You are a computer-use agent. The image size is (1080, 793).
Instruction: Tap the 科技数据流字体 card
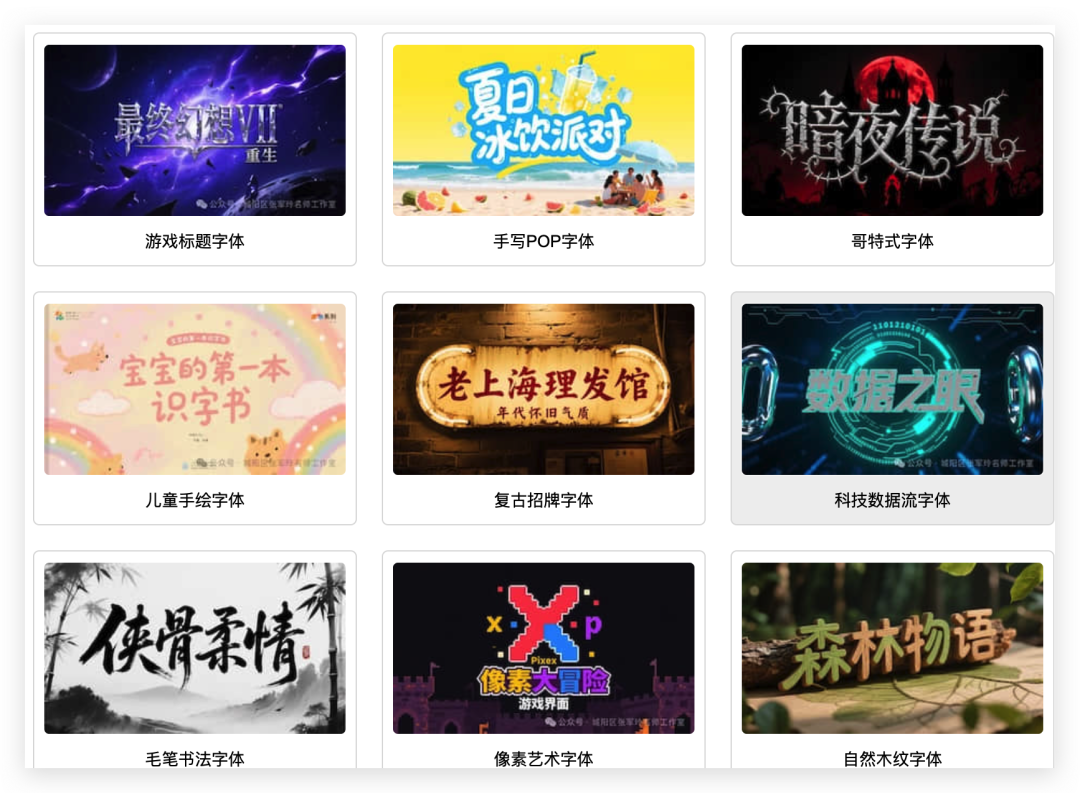pos(892,408)
